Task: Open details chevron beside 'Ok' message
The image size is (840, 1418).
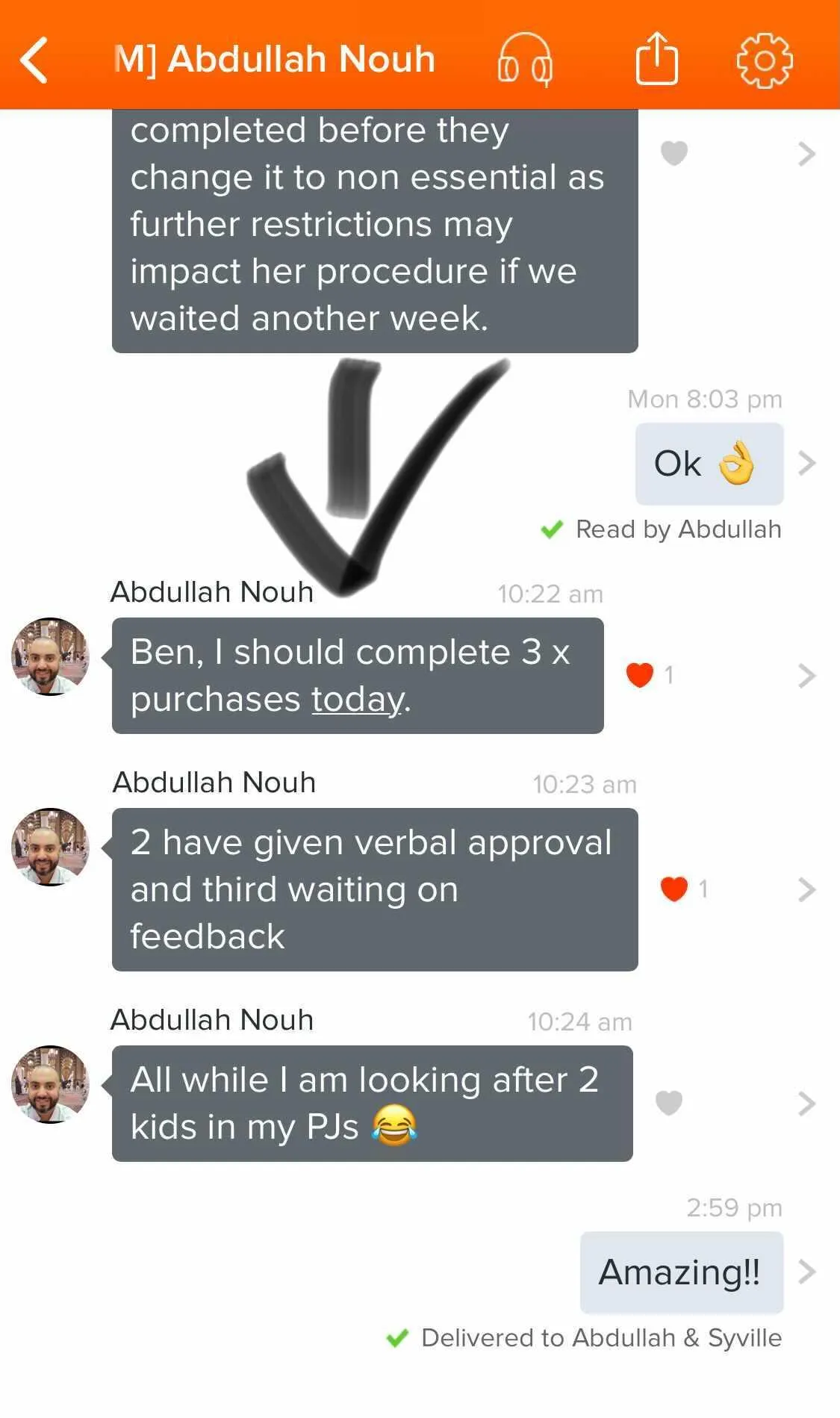Action: (806, 463)
